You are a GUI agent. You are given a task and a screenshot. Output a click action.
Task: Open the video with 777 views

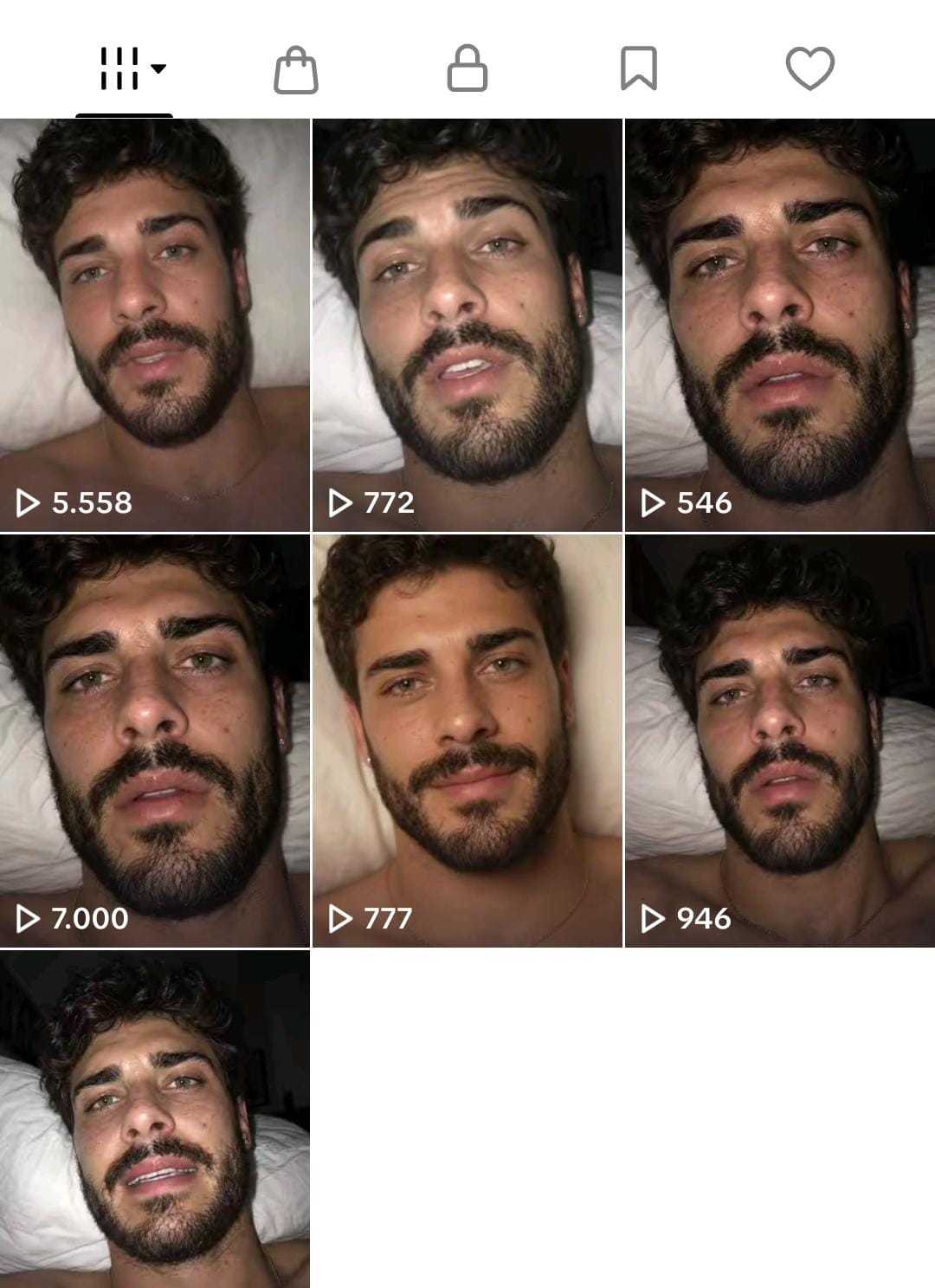tap(467, 741)
